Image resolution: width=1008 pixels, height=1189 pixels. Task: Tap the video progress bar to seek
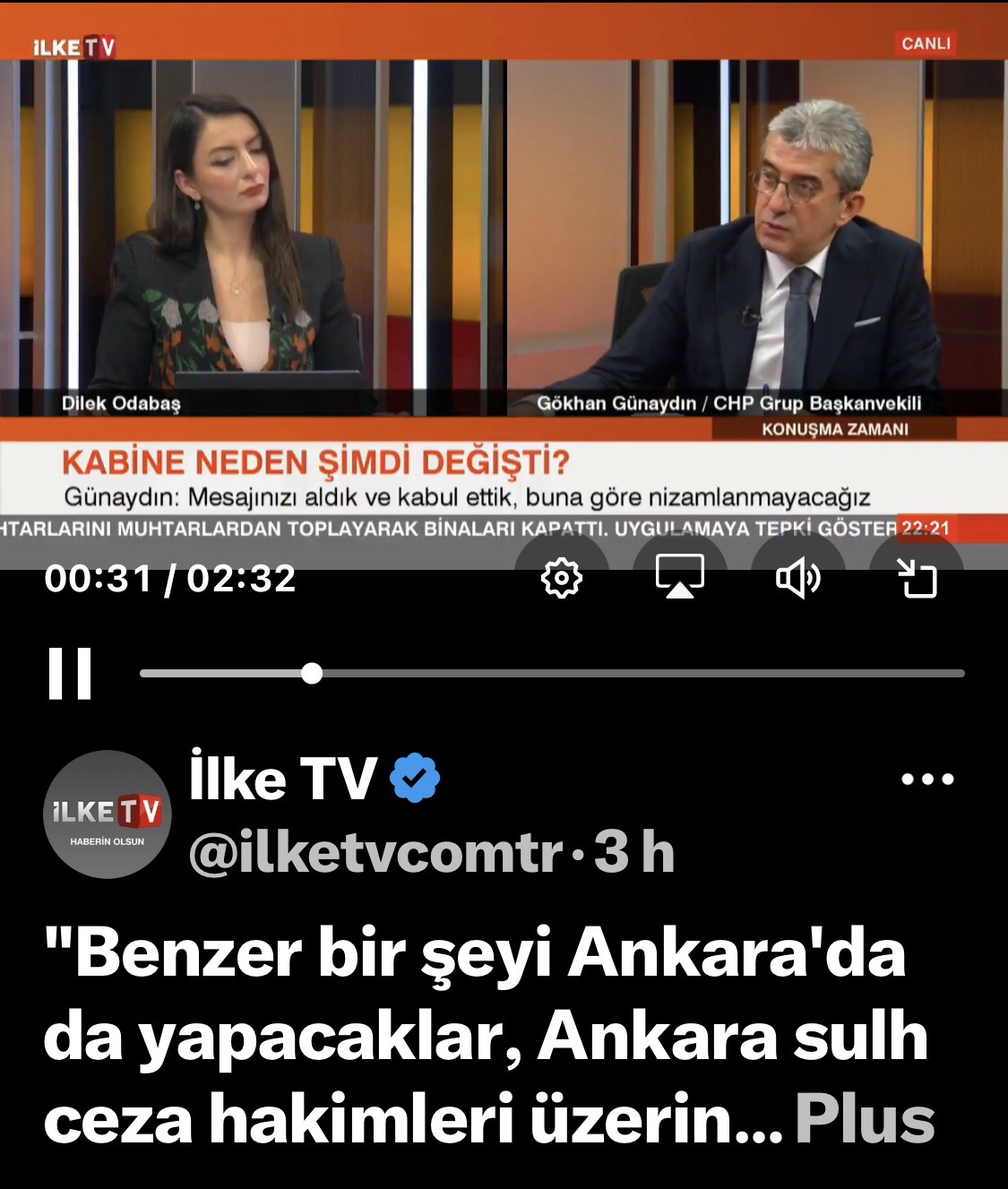pyautogui.click(x=627, y=673)
